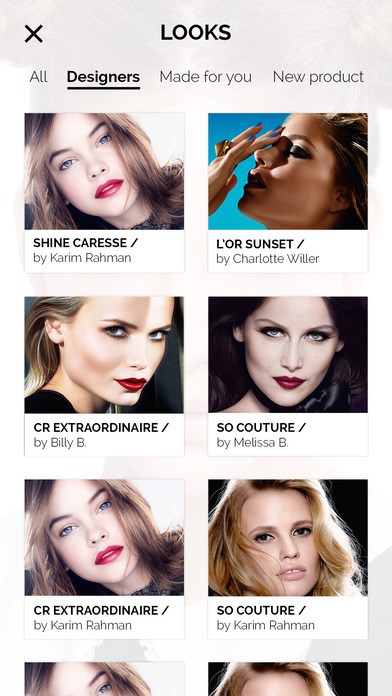Open L'Or Sunset look by Charlotte Willer
The width and height of the screenshot is (392, 696).
pyautogui.click(x=288, y=193)
